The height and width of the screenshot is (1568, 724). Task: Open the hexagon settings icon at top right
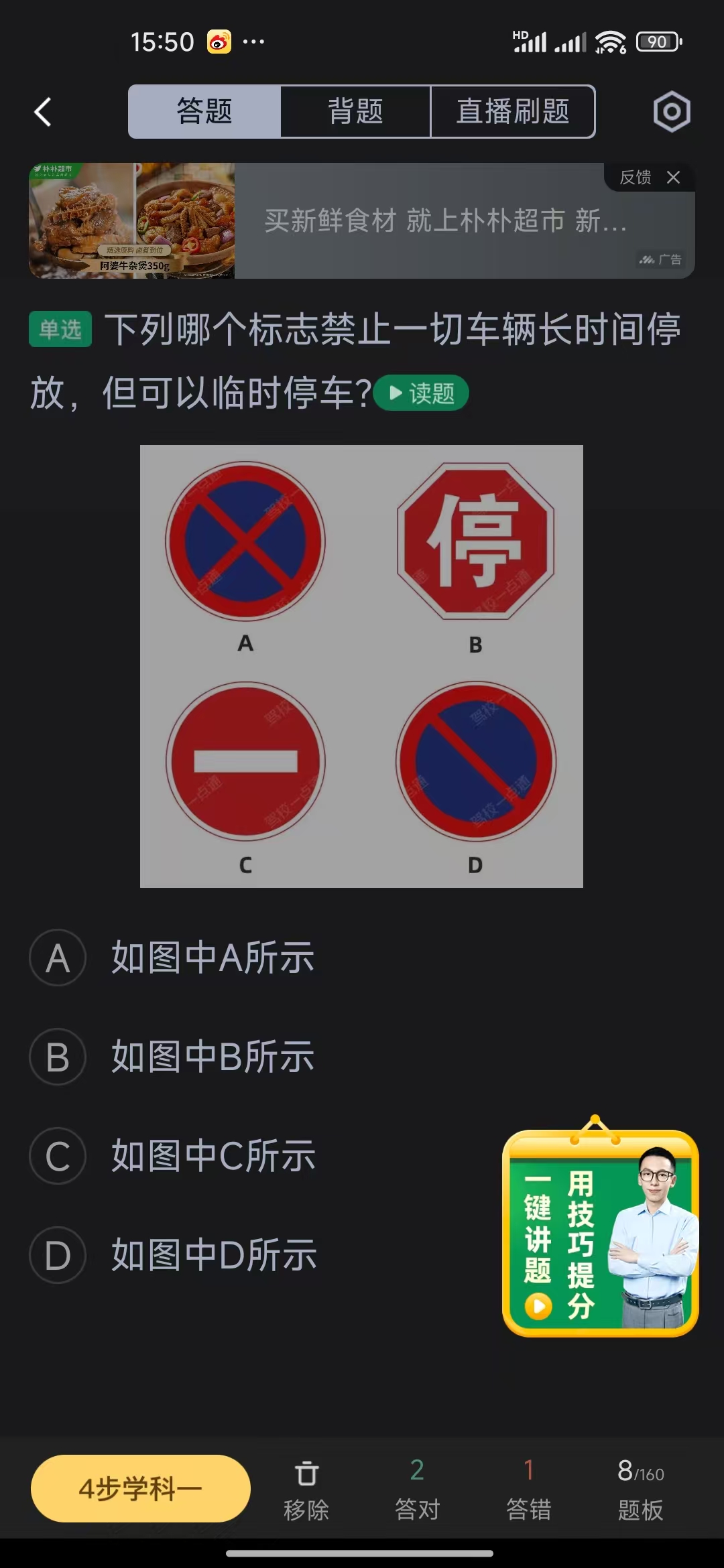click(x=671, y=111)
